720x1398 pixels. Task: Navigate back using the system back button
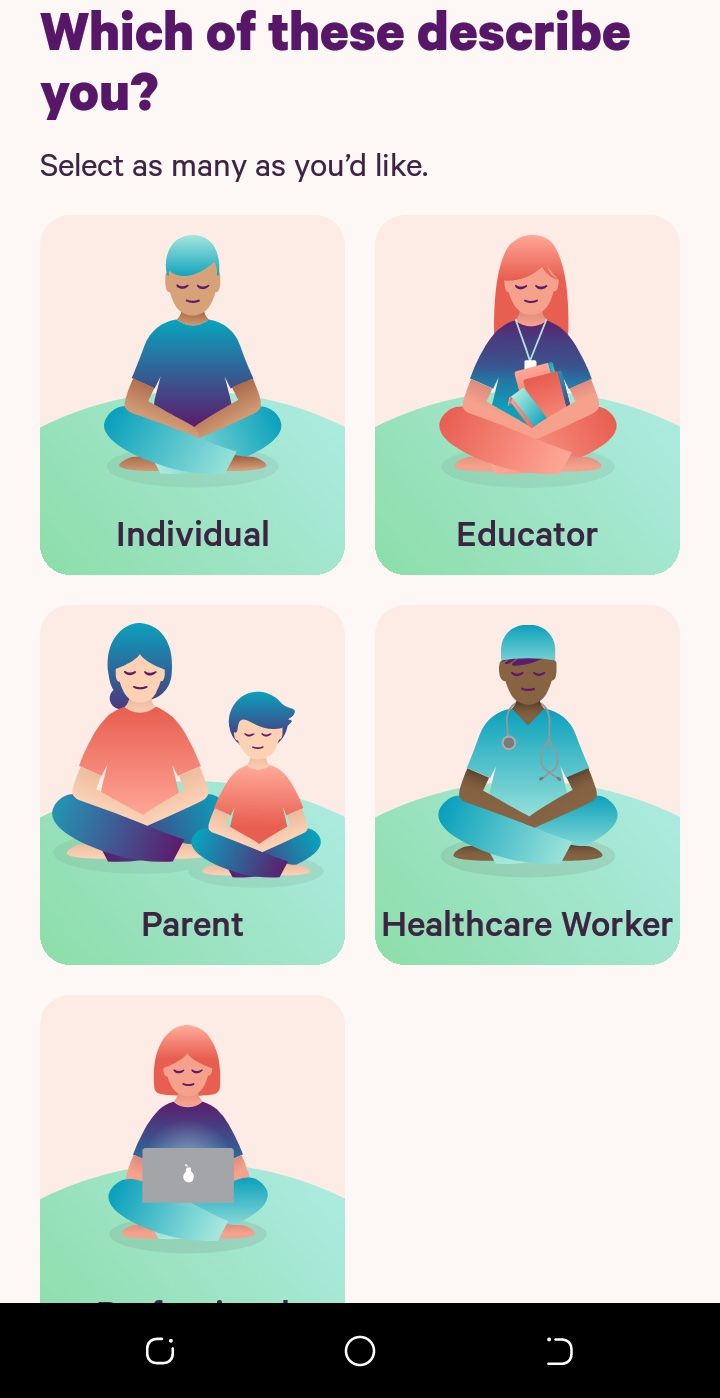pos(559,1351)
